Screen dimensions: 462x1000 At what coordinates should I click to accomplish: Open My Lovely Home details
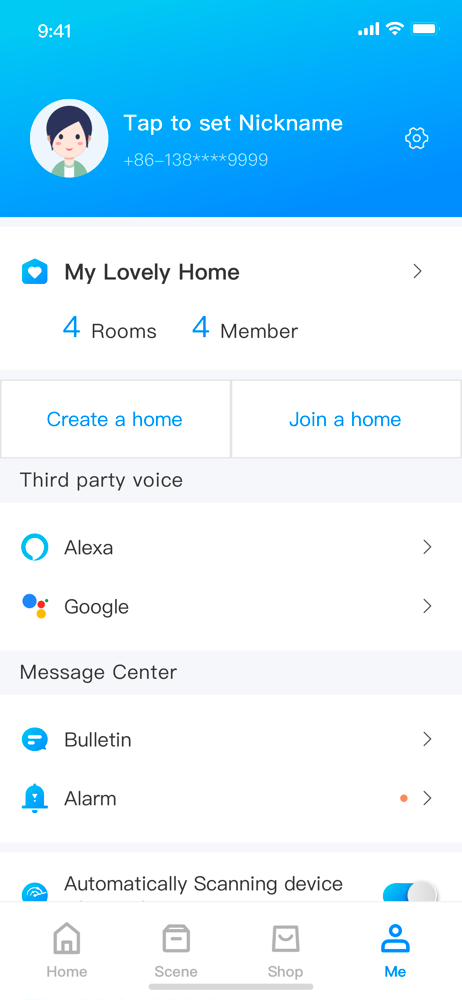pos(231,272)
